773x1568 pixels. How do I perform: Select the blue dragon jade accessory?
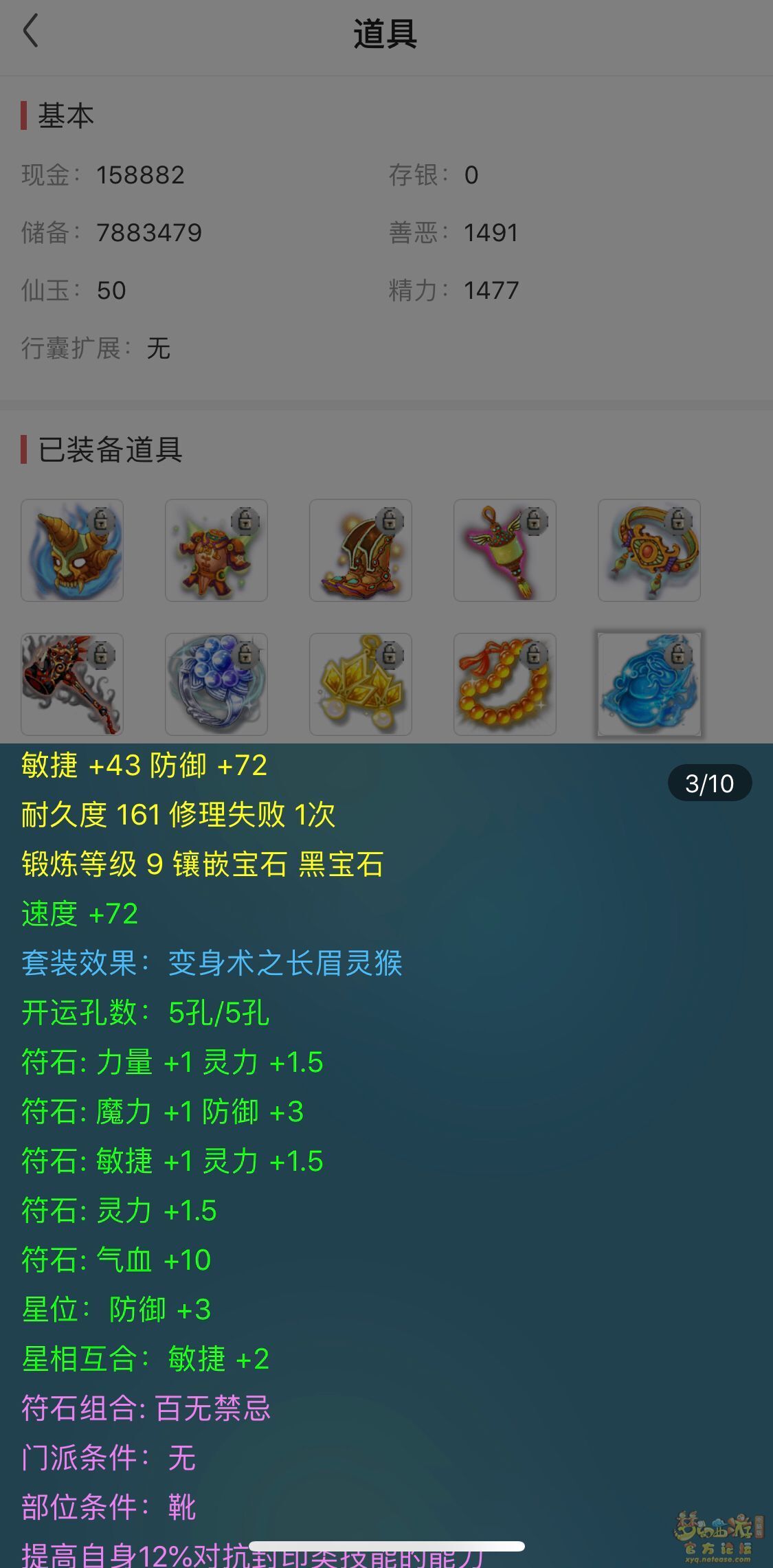click(x=649, y=684)
